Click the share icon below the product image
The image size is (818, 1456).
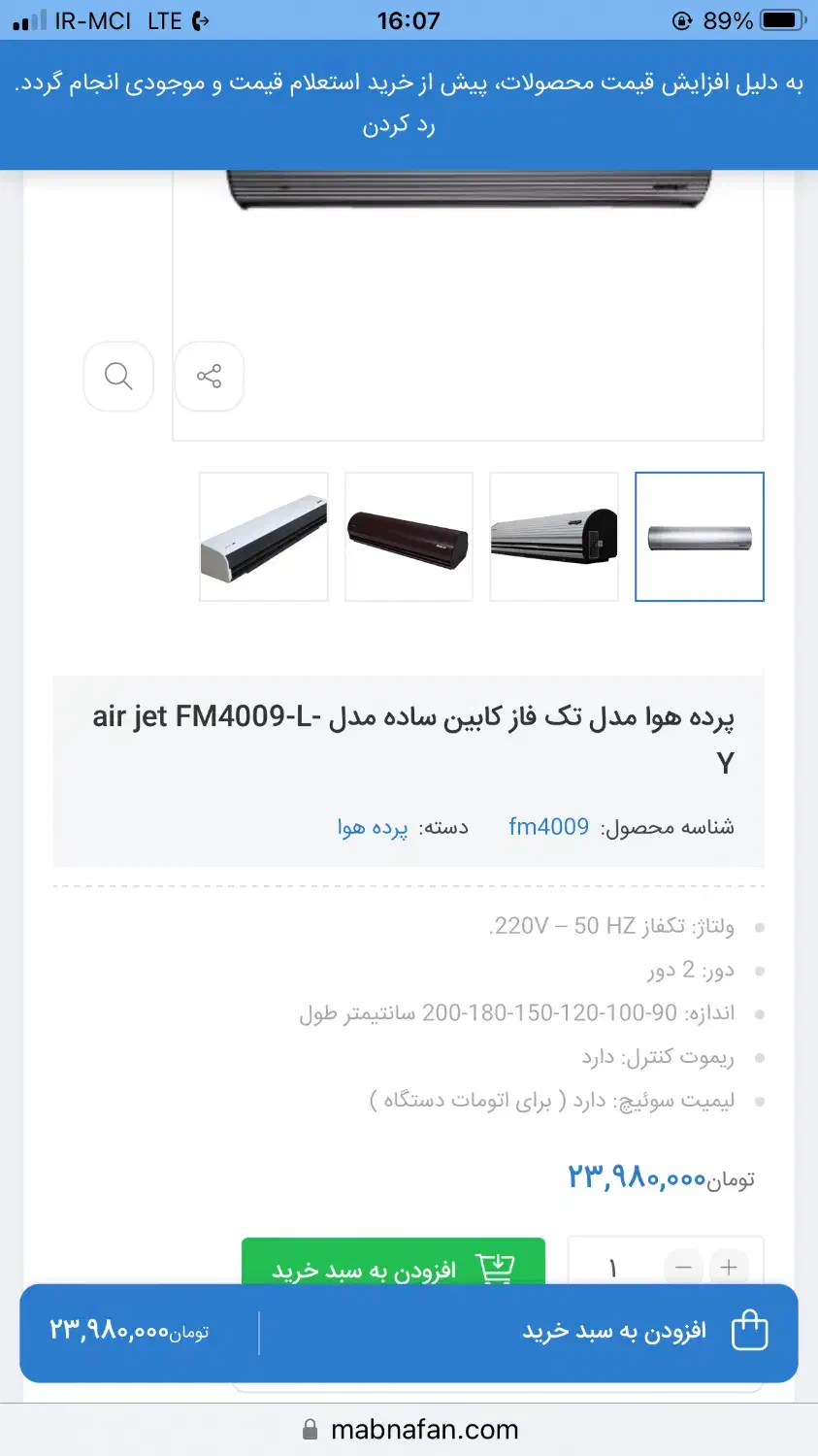pos(210,377)
